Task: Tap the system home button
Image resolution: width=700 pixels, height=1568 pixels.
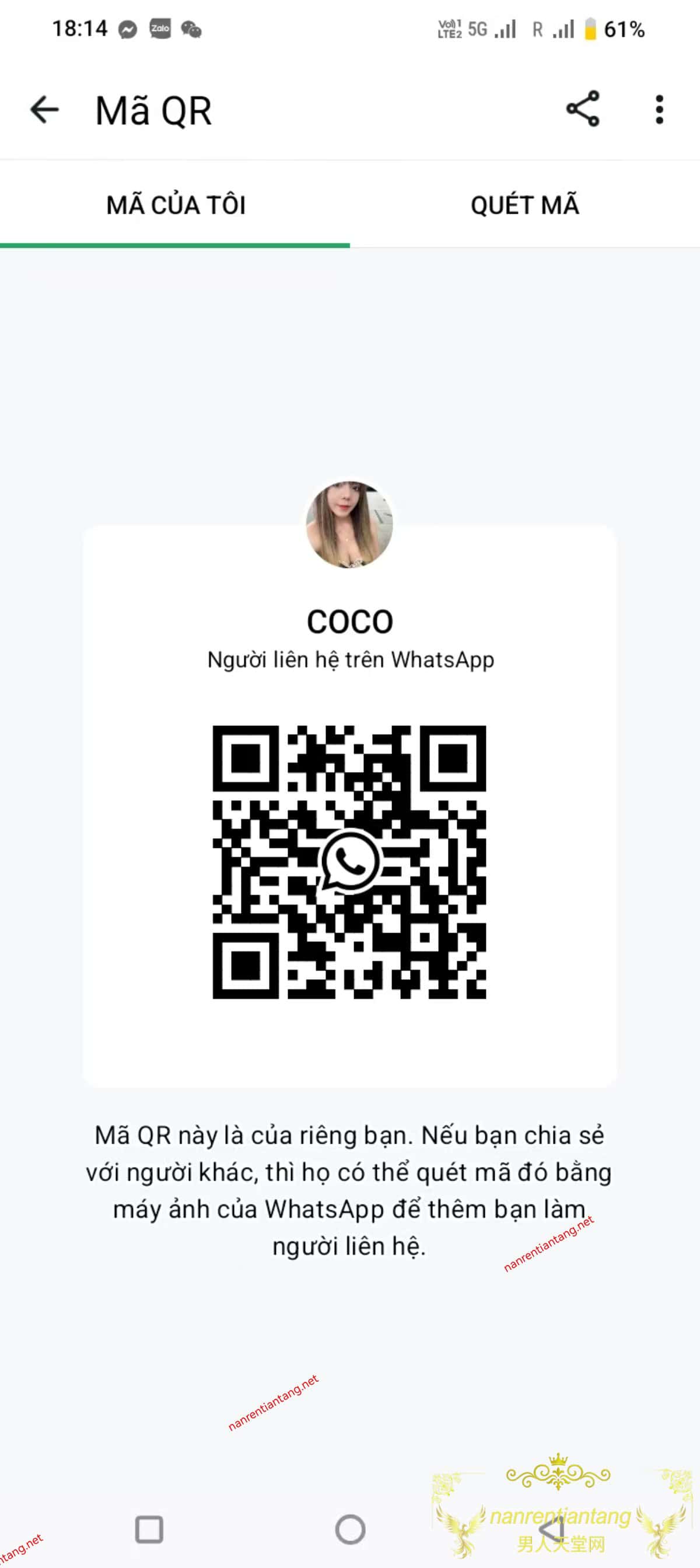Action: click(350, 1528)
